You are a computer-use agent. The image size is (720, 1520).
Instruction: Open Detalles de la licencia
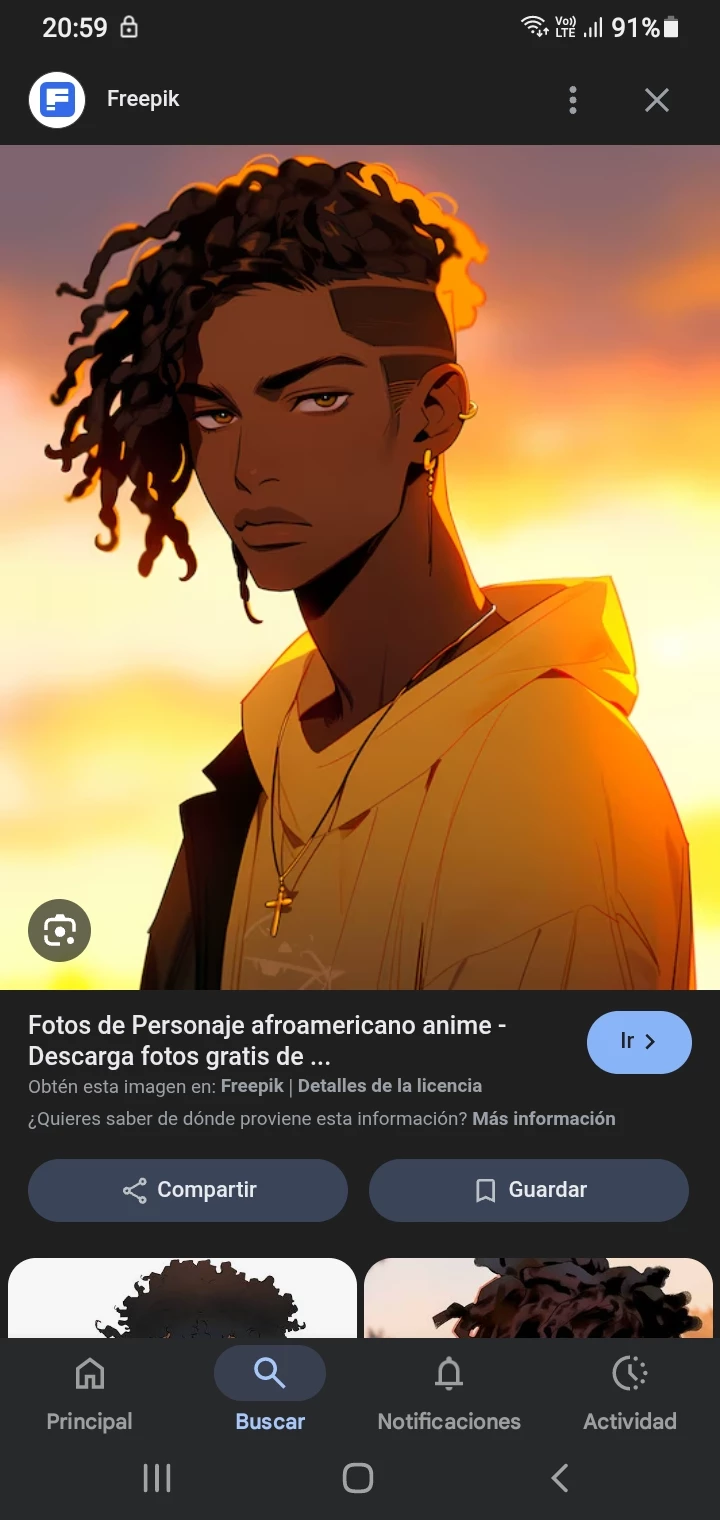click(390, 1086)
